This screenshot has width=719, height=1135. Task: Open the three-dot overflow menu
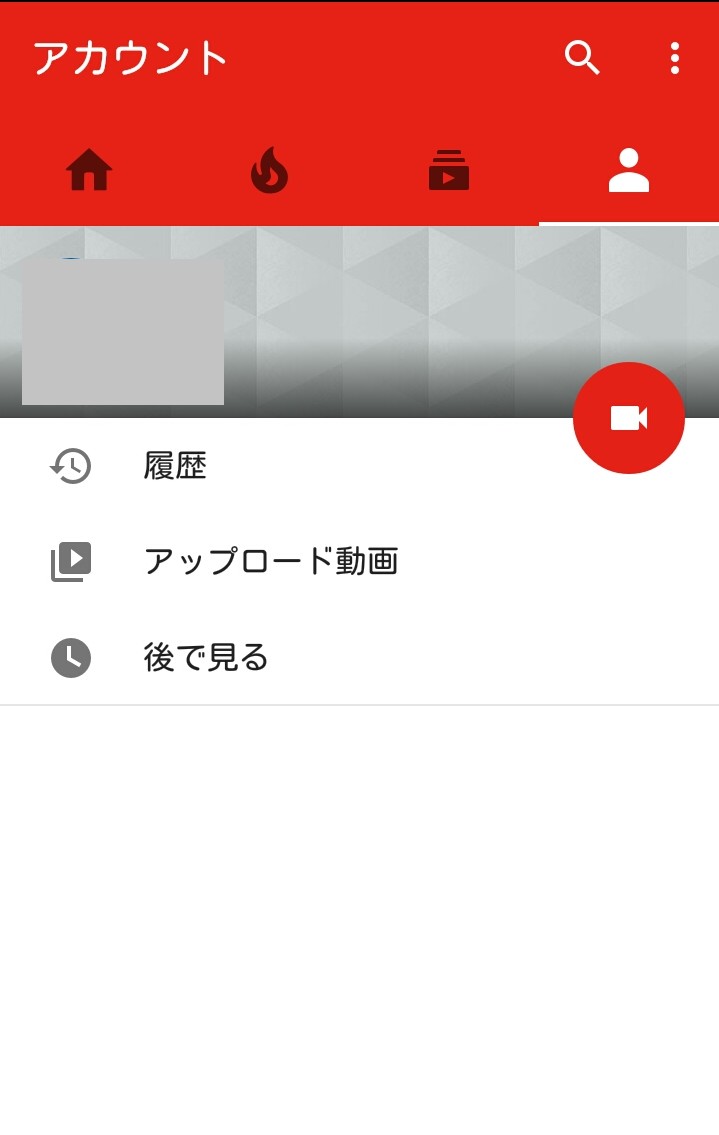(675, 58)
